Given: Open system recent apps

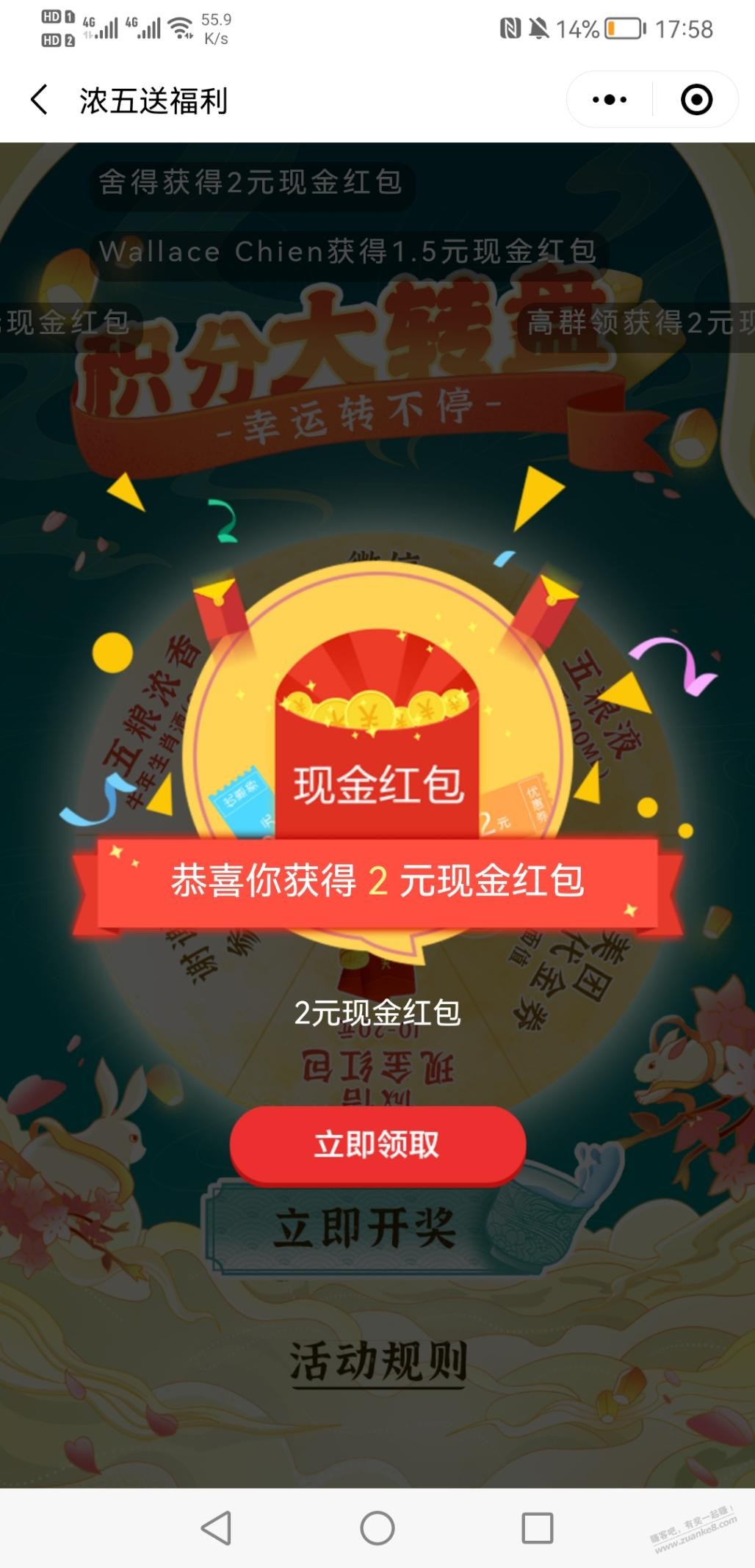Looking at the screenshot, I should (537, 1528).
